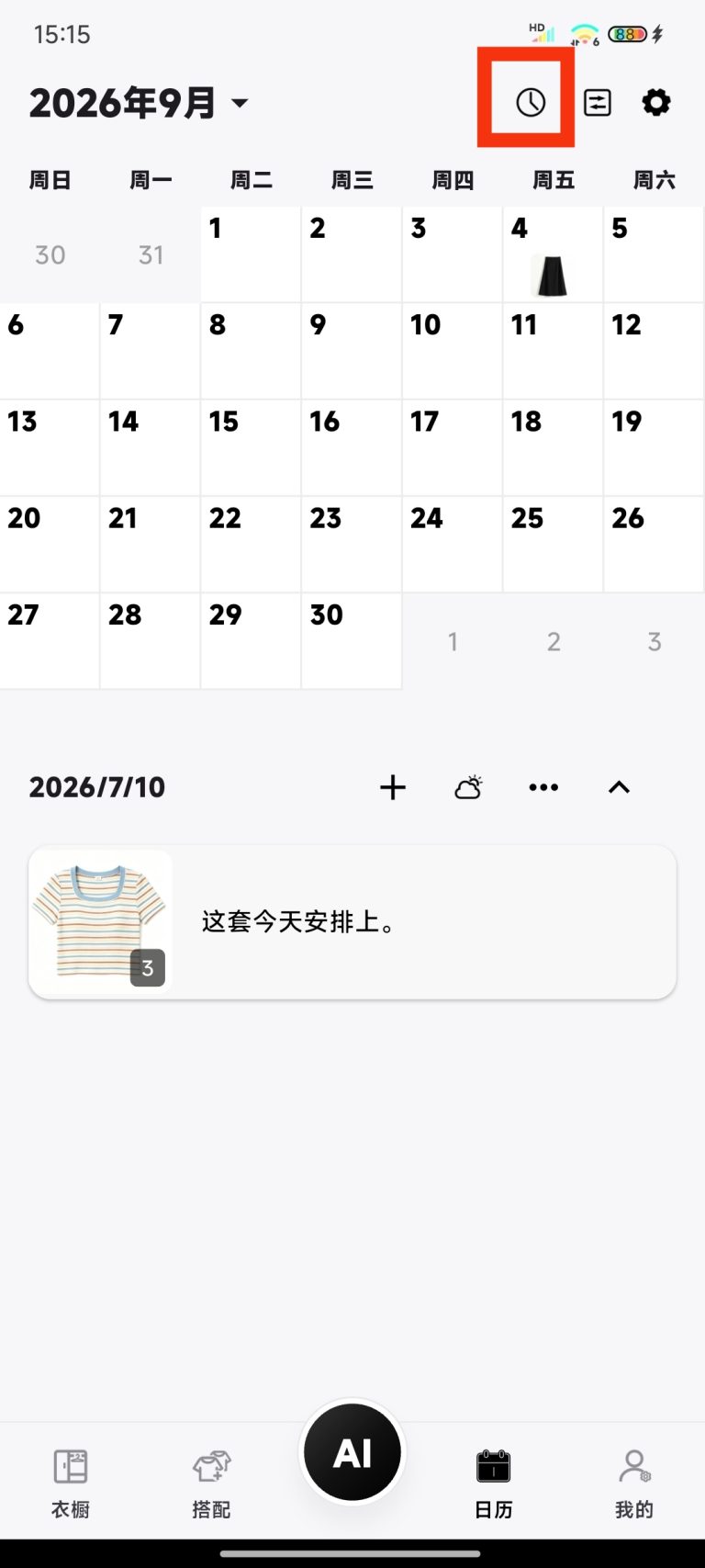Open the clock history icon
This screenshot has height=1568, width=705.
[x=530, y=102]
